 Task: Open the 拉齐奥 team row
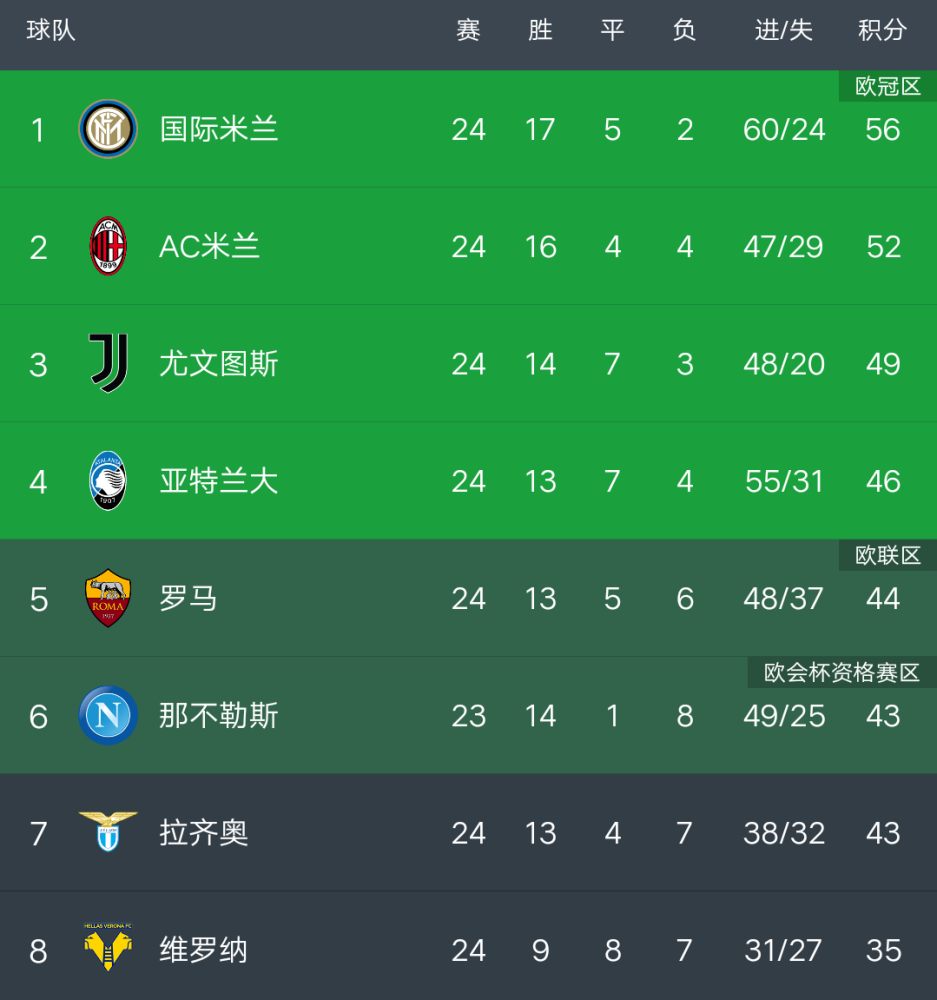(468, 832)
